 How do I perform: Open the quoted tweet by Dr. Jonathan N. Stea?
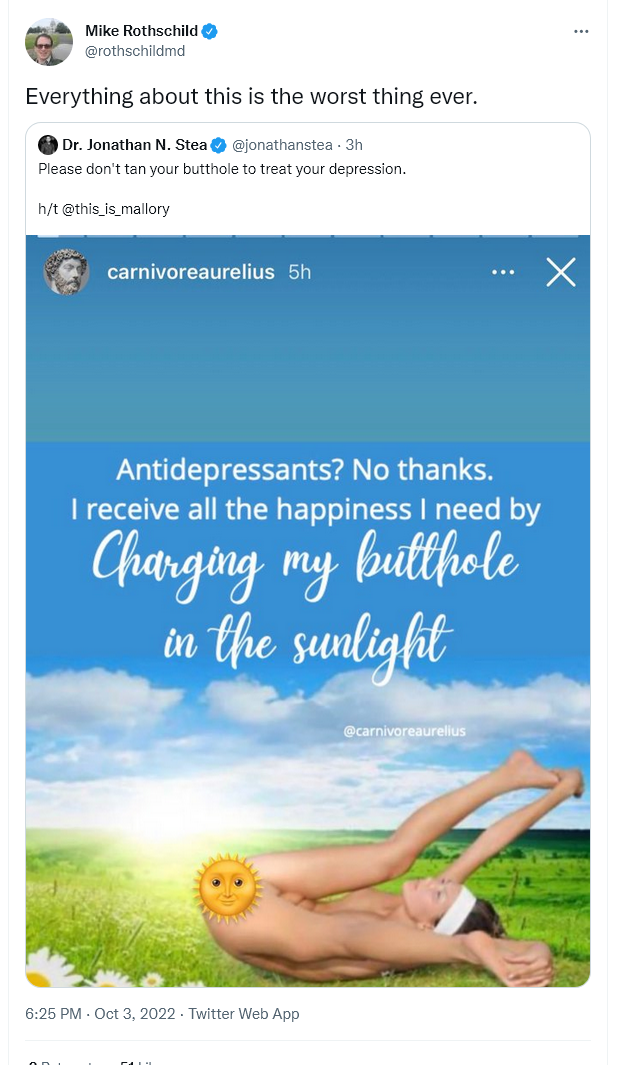(308, 178)
